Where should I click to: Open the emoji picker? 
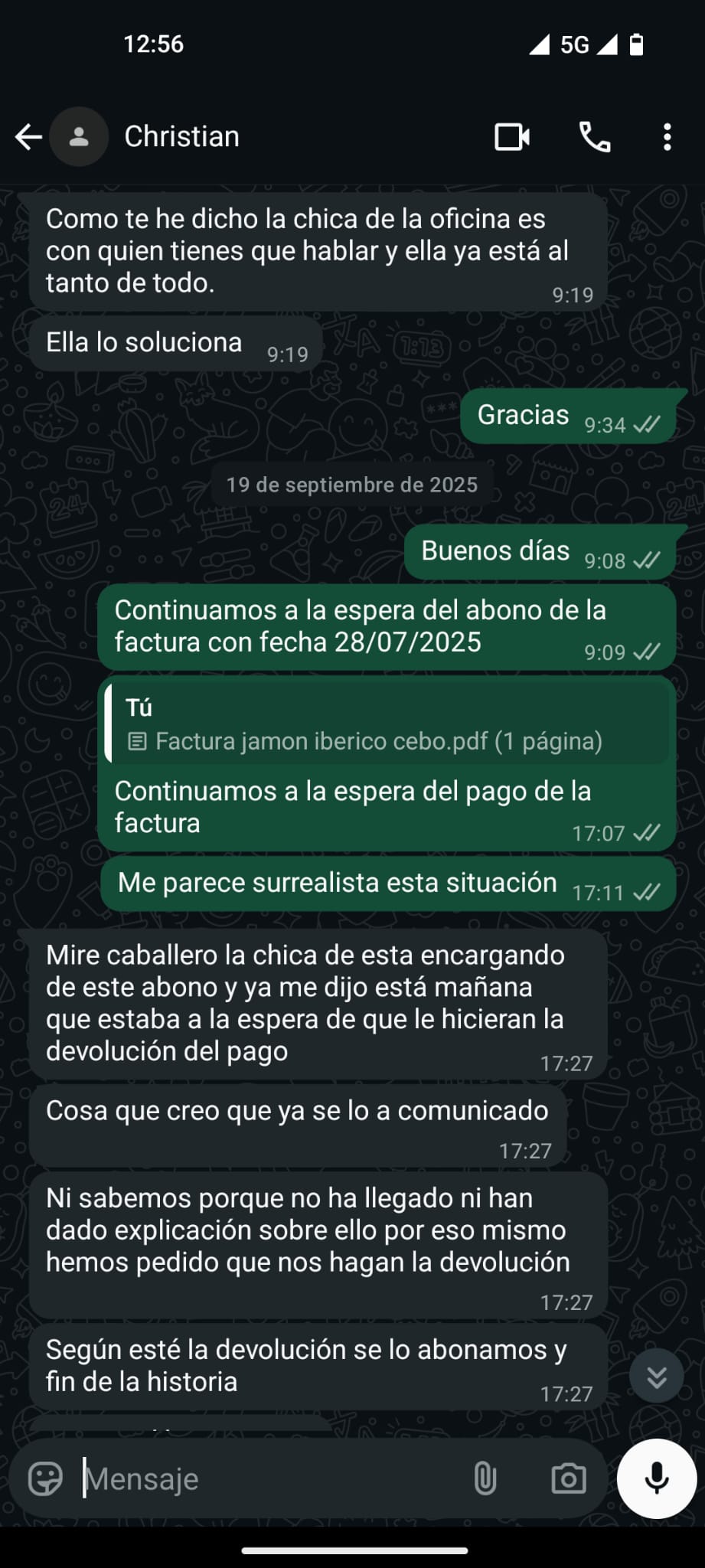click(45, 1478)
